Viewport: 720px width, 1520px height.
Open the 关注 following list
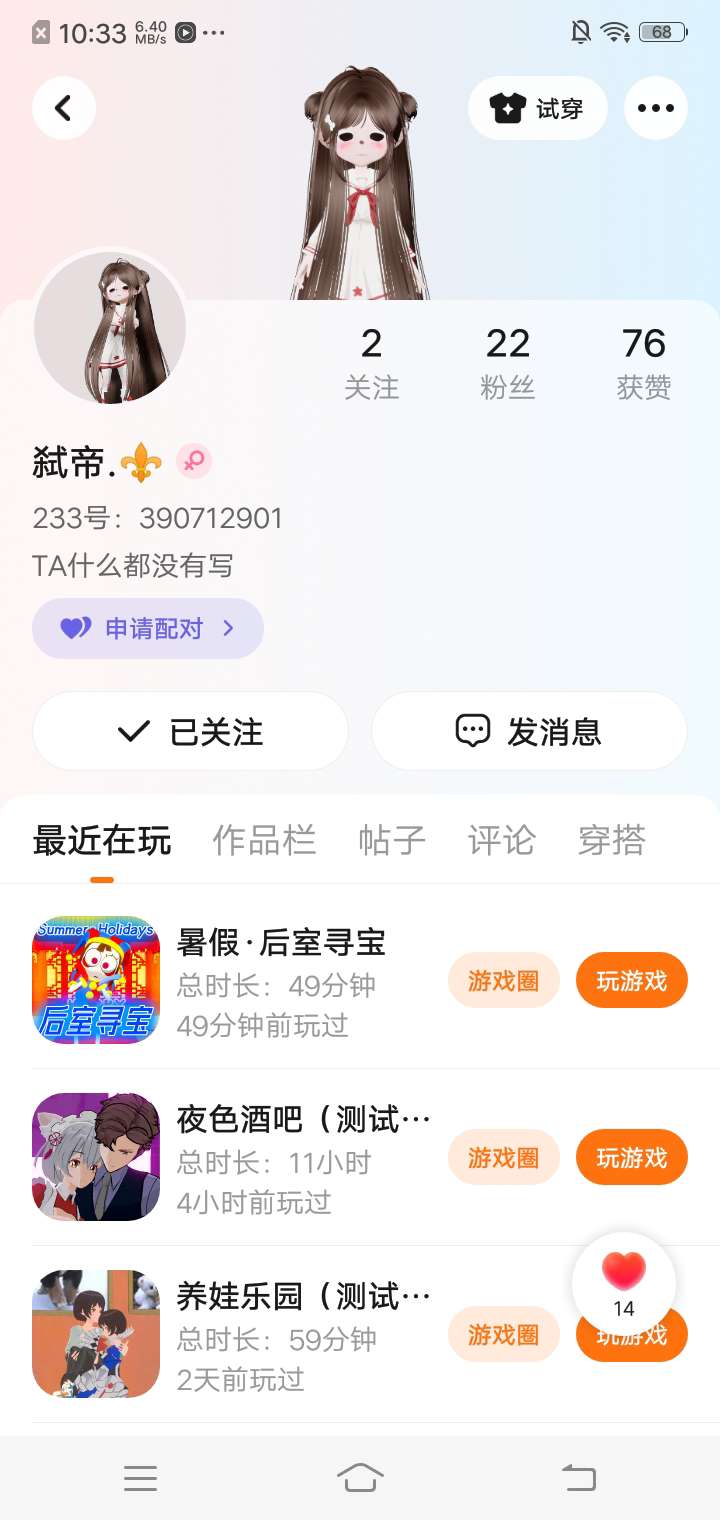371,363
